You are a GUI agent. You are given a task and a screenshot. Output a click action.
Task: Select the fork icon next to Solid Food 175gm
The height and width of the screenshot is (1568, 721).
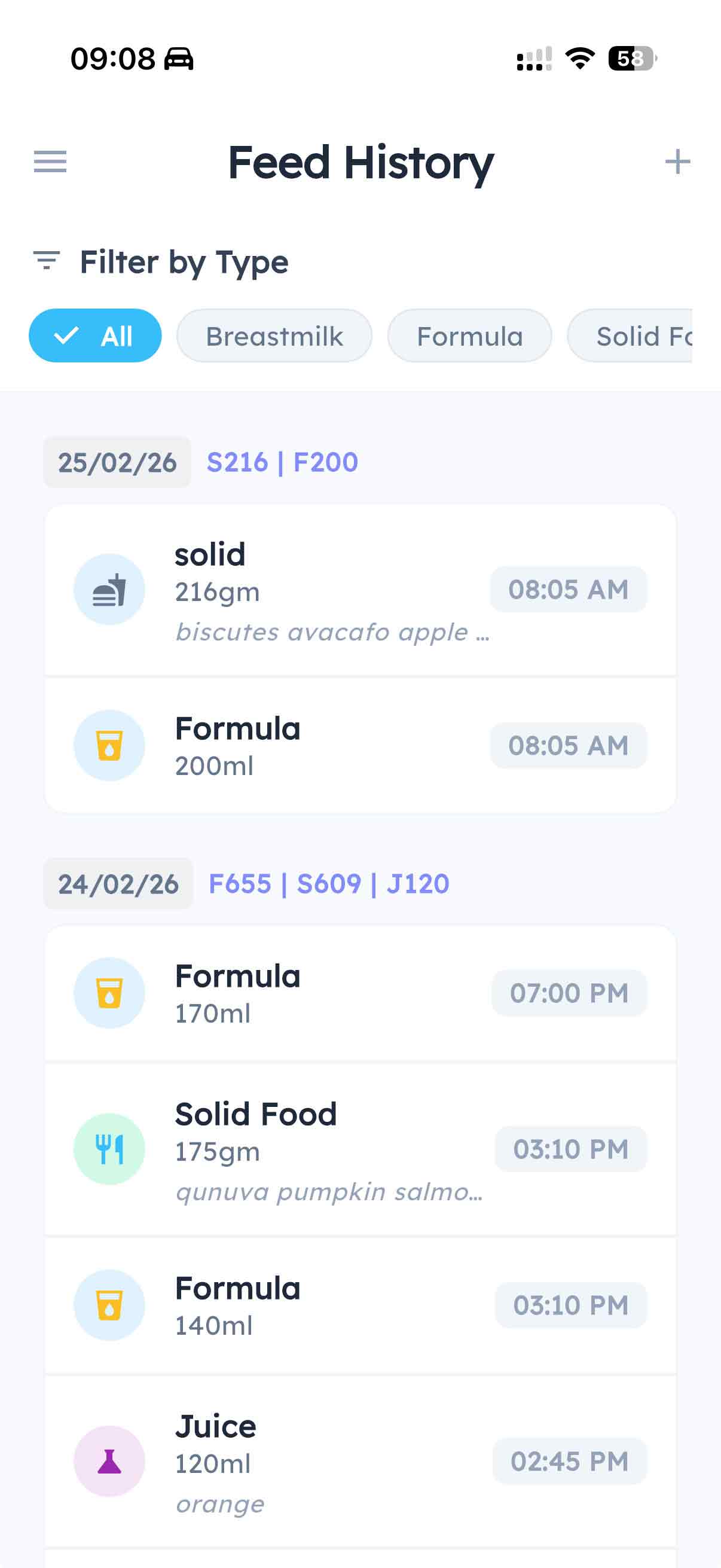109,1149
